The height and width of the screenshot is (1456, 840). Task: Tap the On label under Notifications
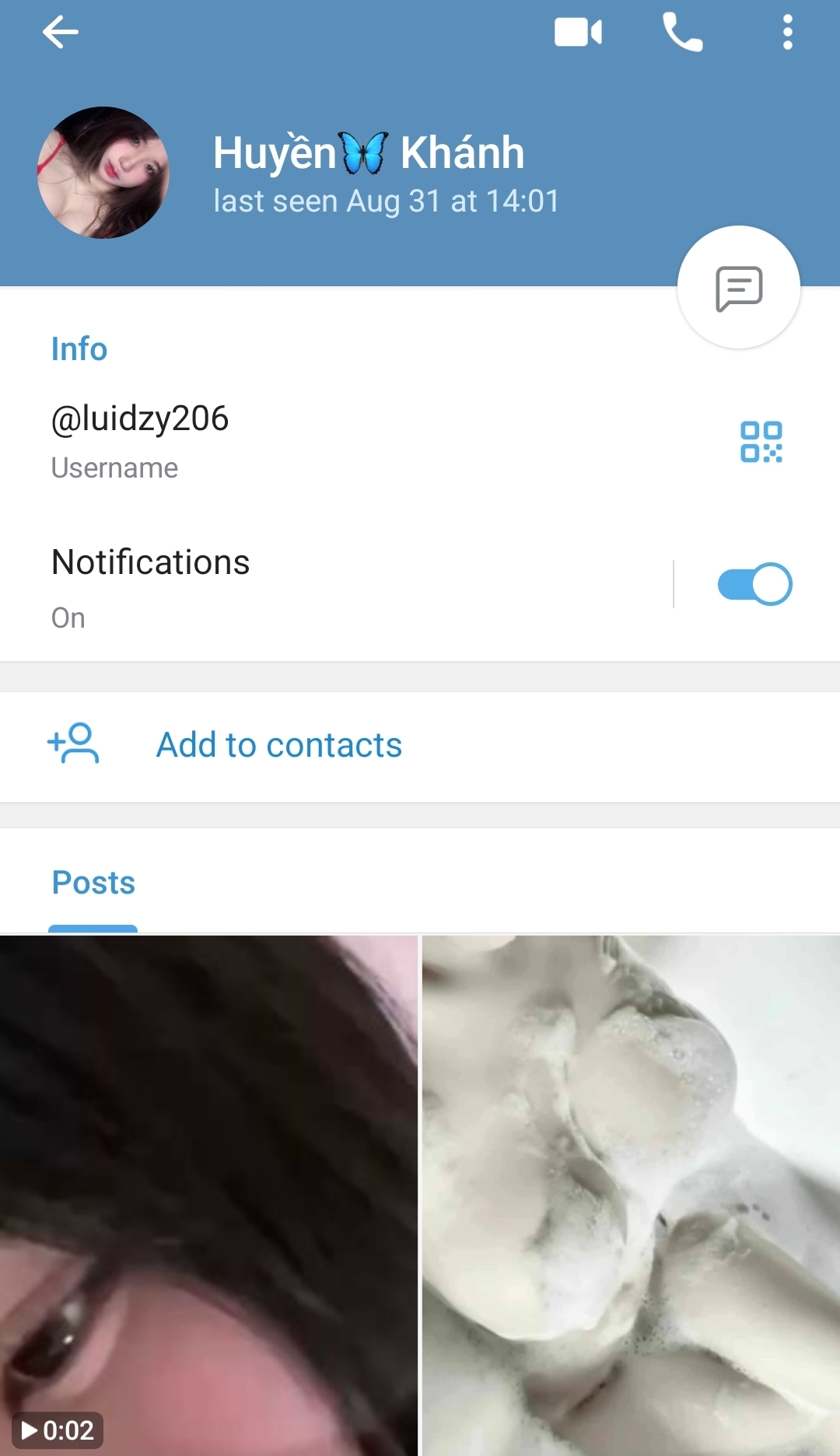click(68, 617)
